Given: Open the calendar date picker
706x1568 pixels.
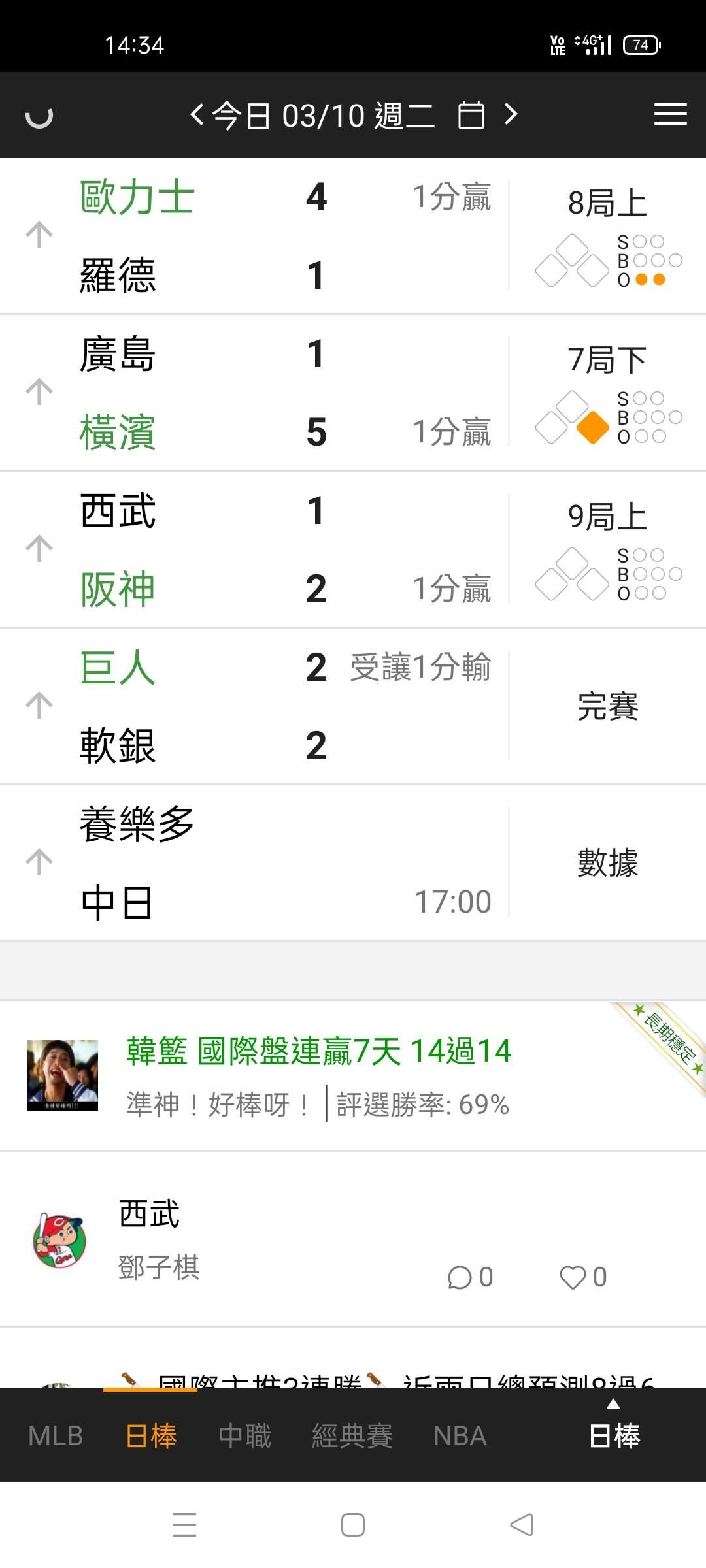Looking at the screenshot, I should click(471, 116).
